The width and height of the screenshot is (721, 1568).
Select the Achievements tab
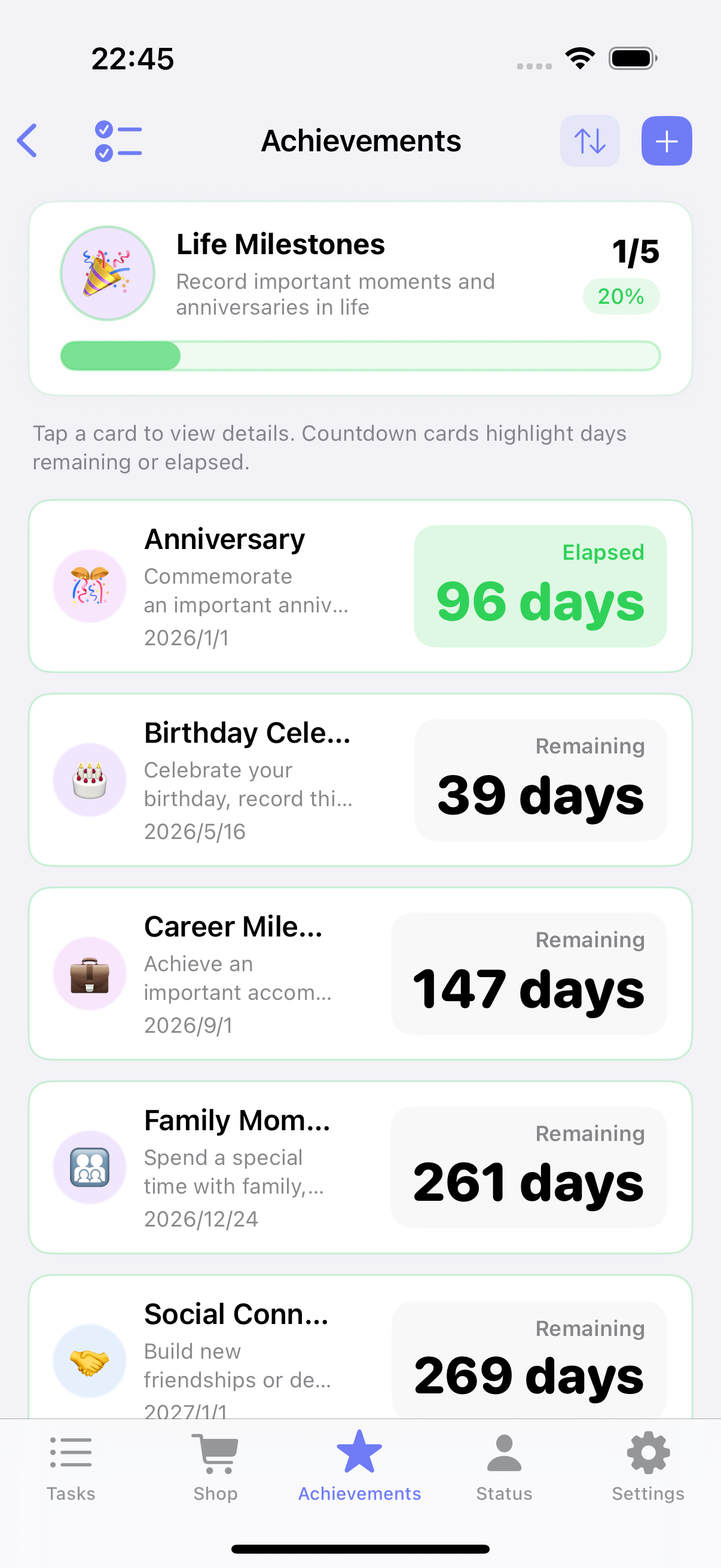[x=359, y=1468]
